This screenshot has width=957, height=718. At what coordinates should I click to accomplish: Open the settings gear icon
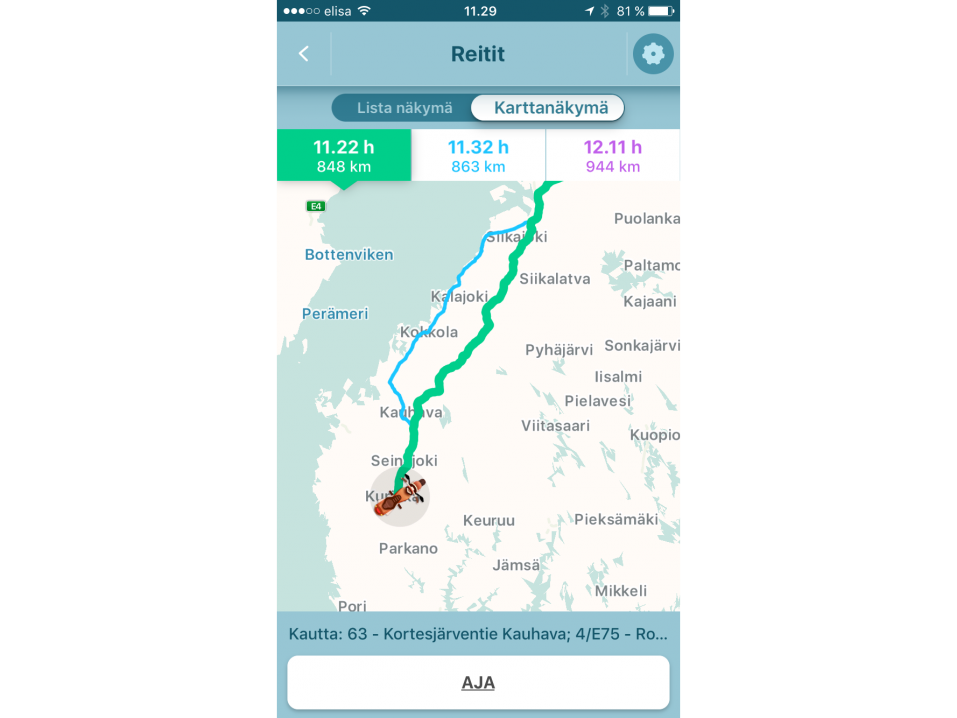(653, 54)
